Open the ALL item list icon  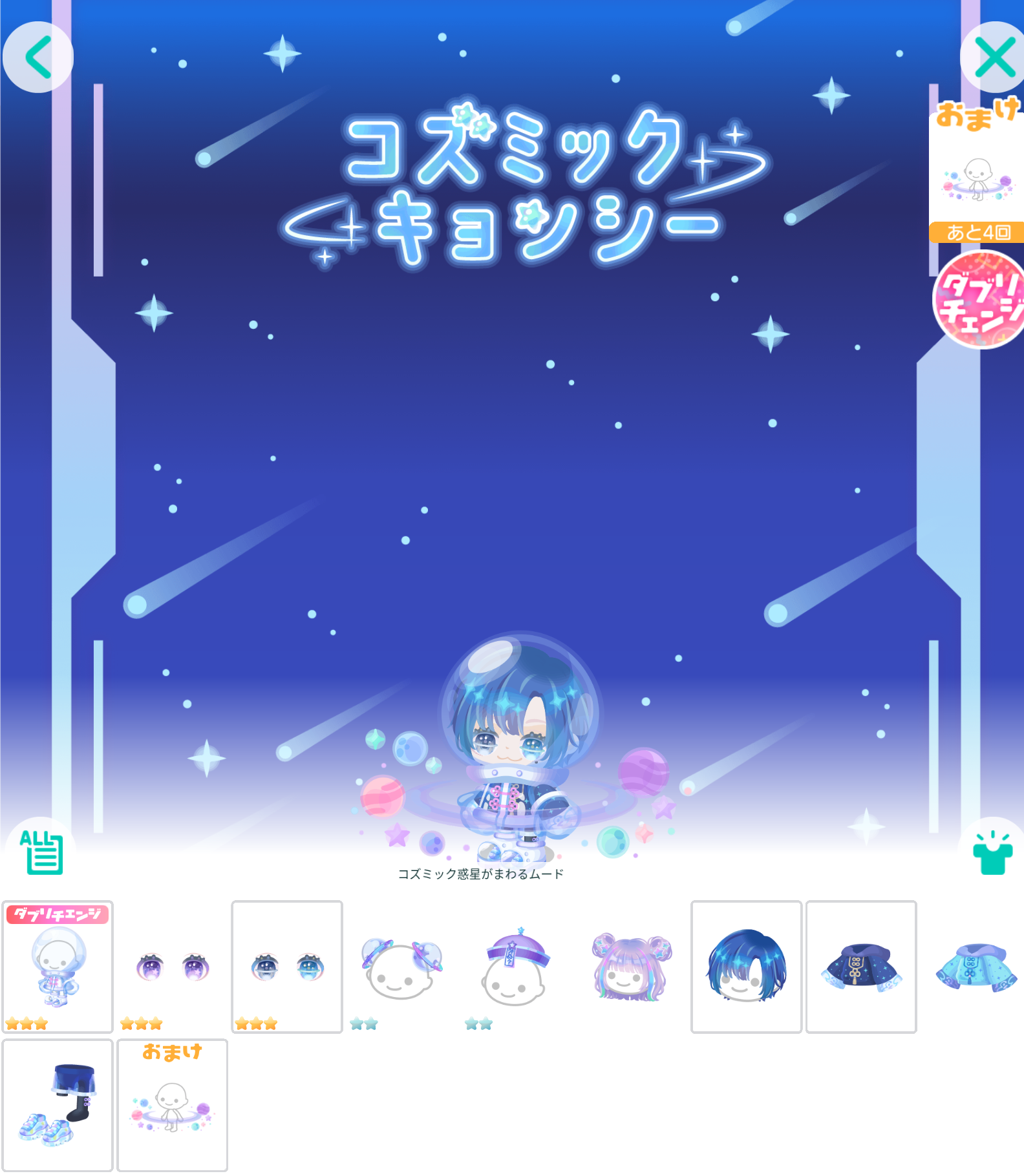click(42, 853)
